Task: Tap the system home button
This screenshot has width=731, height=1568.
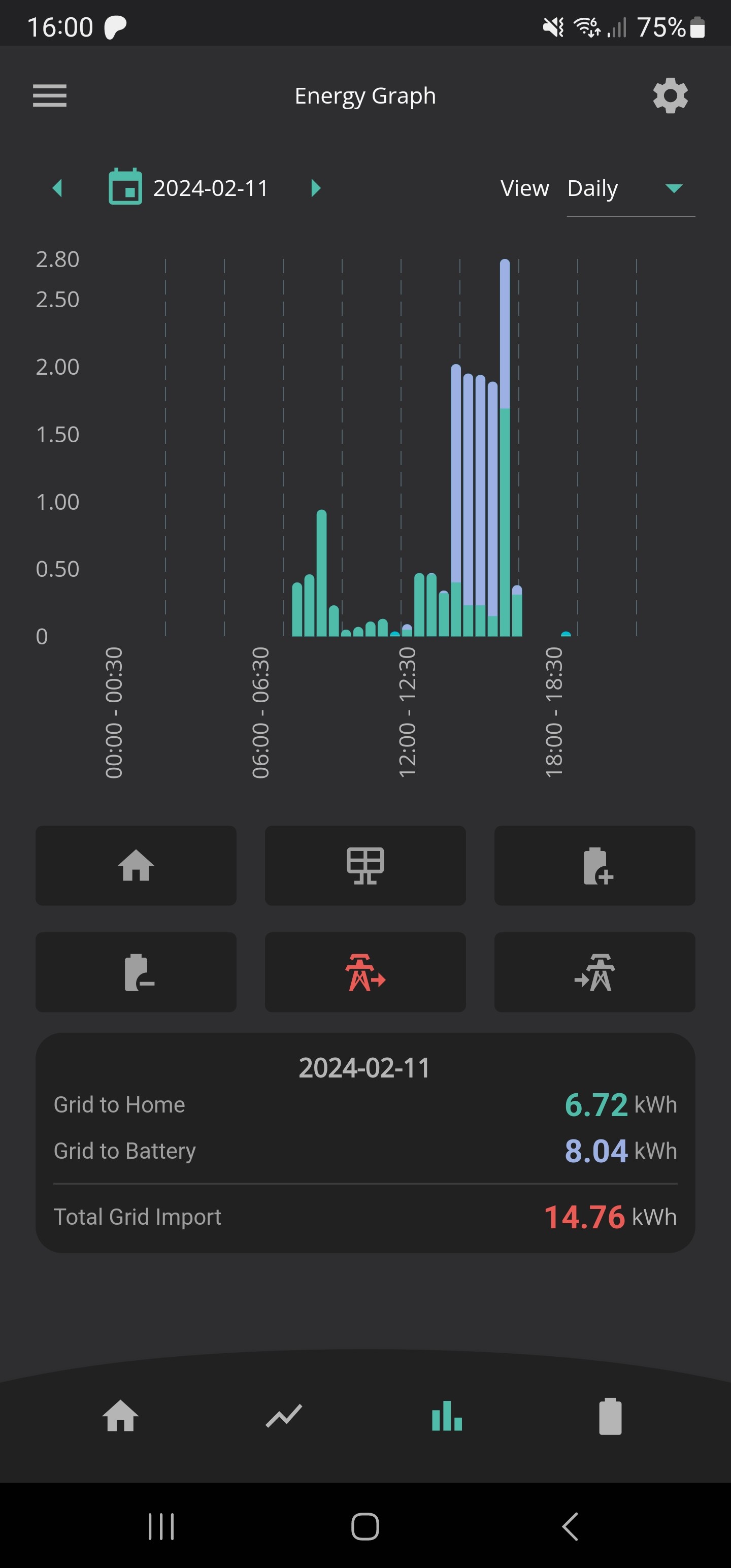Action: pos(365,1526)
